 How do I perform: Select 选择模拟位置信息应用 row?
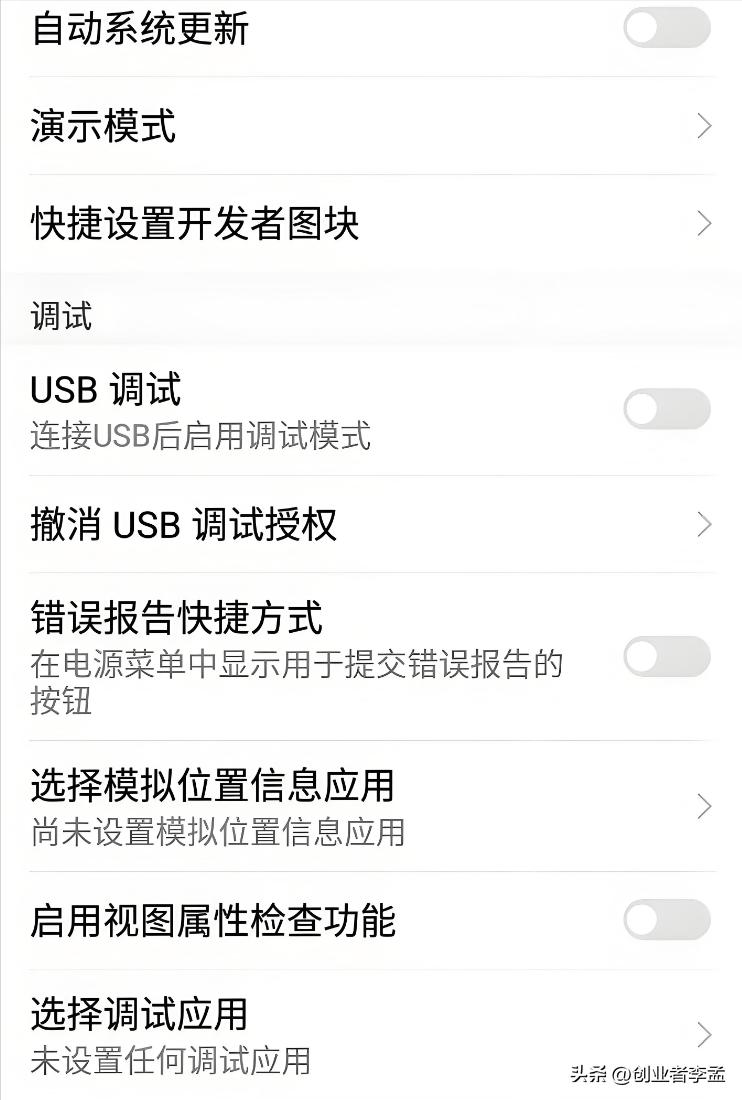[x=370, y=806]
